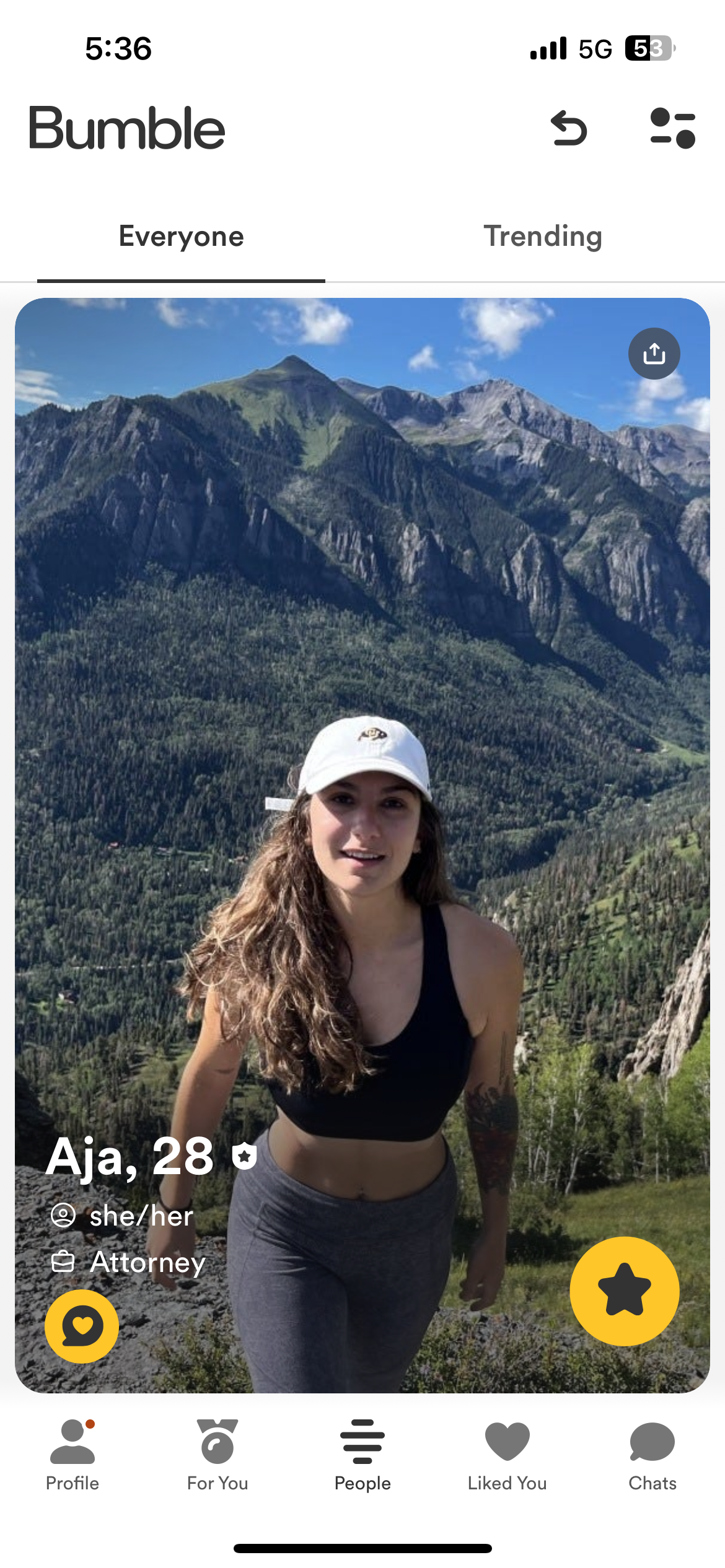
Task: Open the For You tab
Action: [217, 1455]
